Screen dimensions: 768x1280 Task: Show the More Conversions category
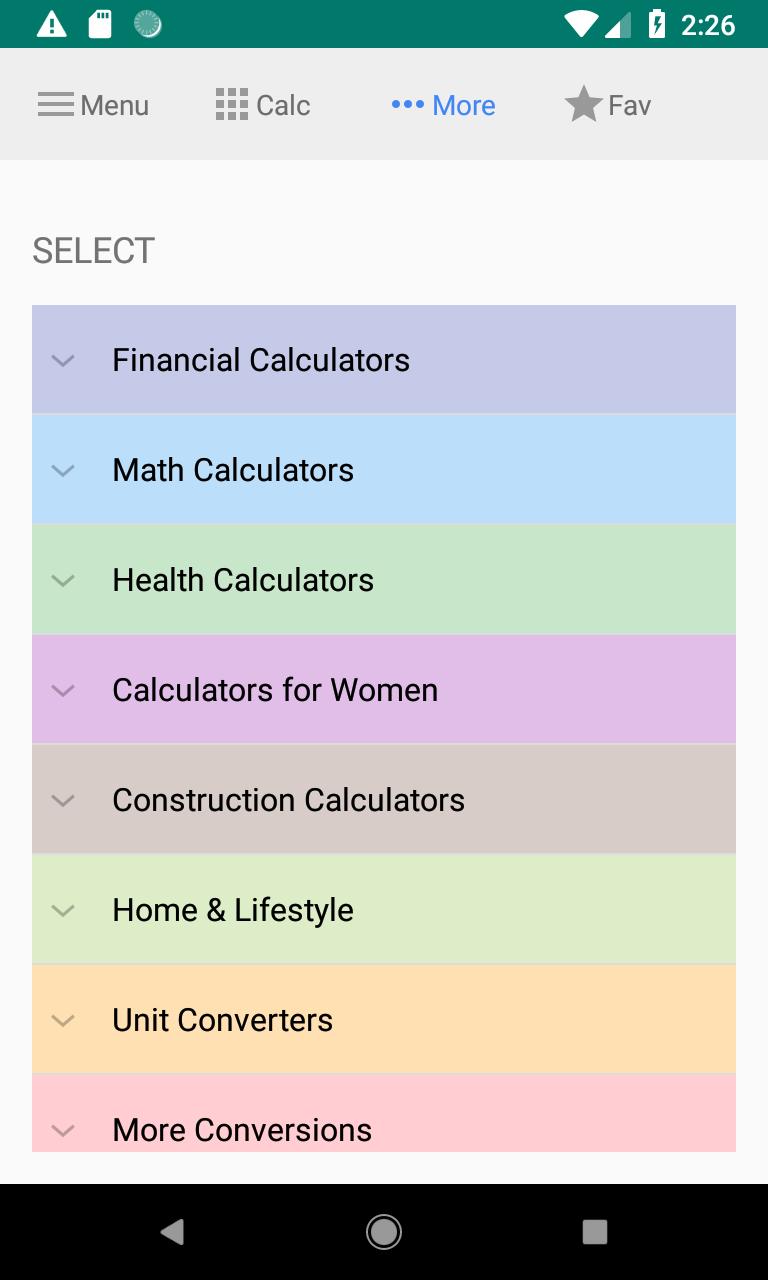(63, 1130)
